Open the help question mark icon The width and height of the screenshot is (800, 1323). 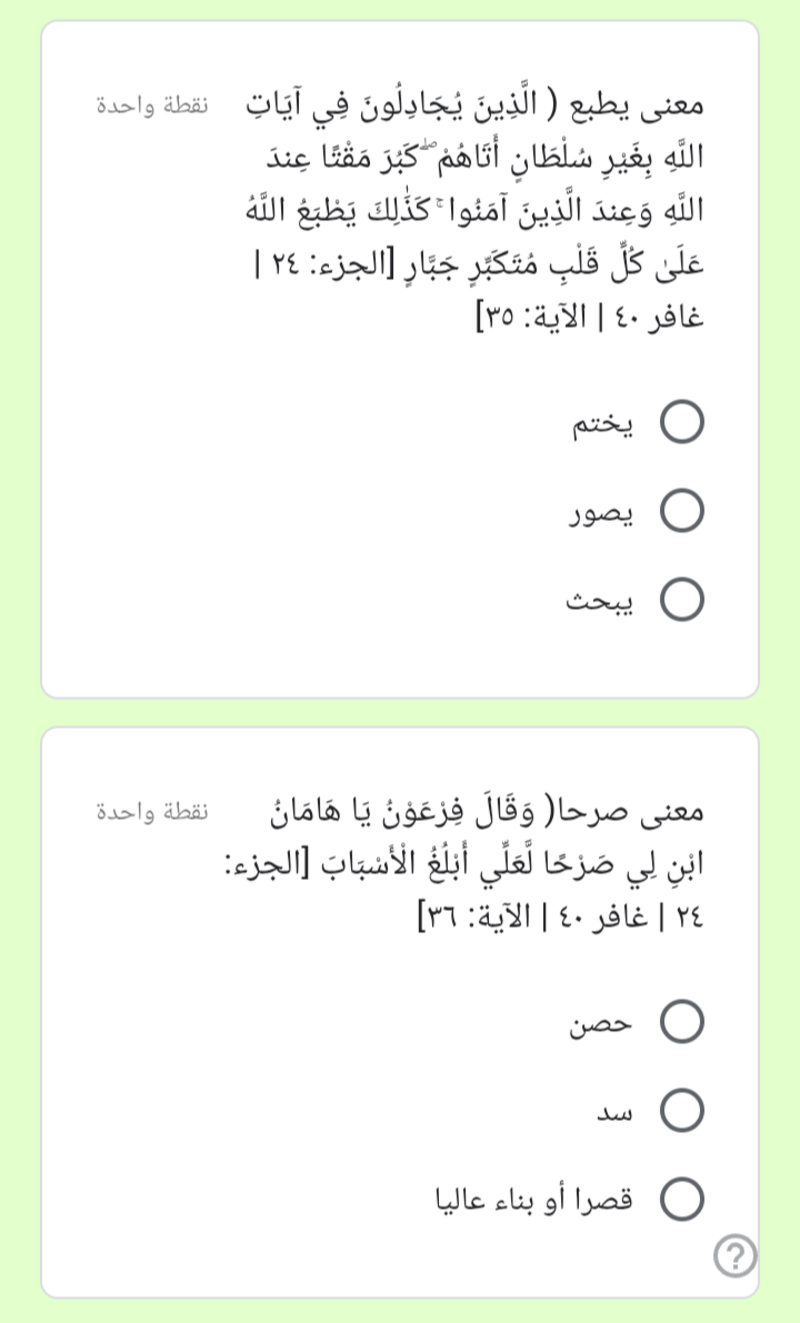pos(736,1256)
